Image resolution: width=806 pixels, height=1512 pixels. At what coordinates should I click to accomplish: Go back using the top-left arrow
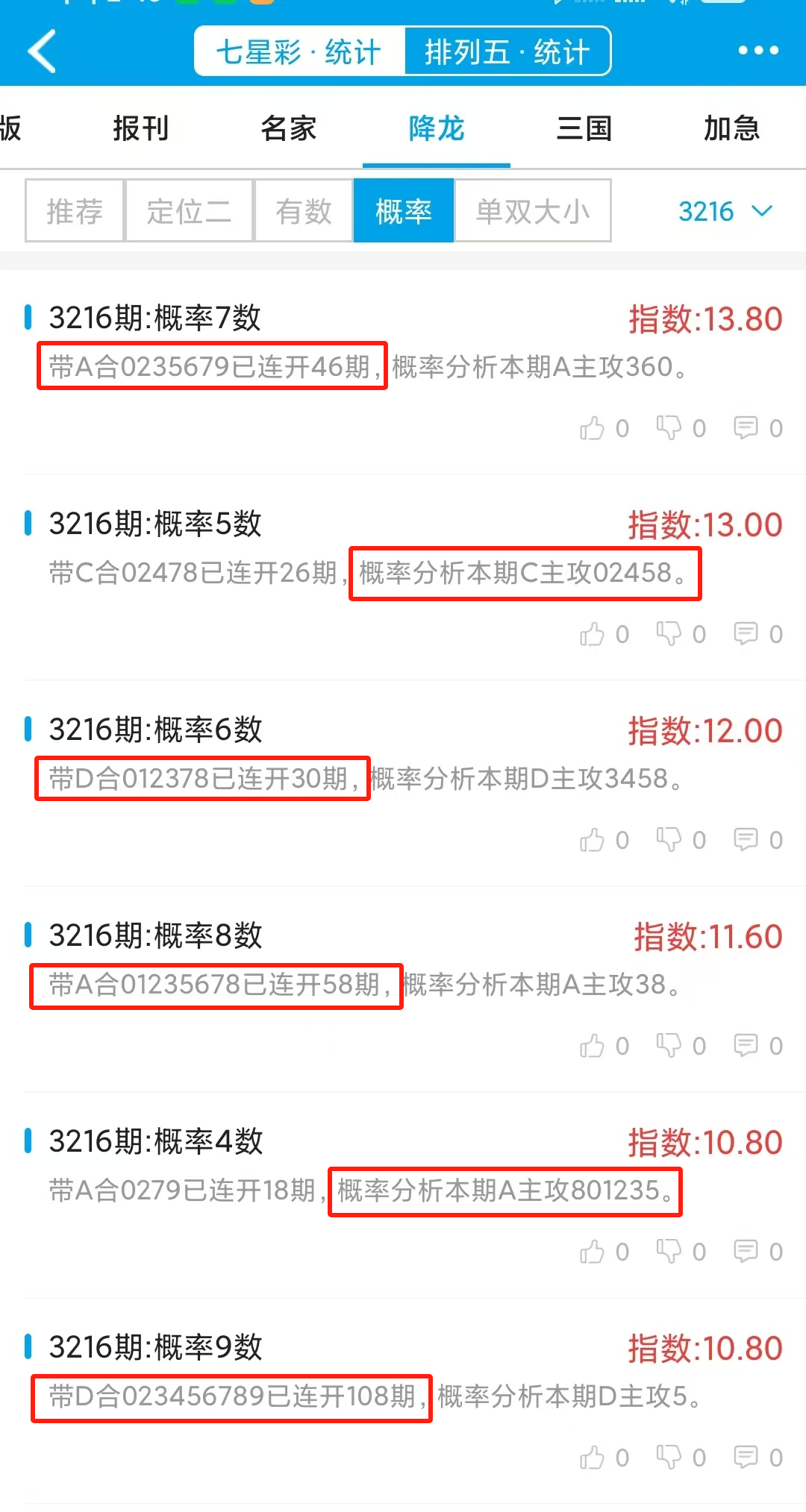point(43,51)
